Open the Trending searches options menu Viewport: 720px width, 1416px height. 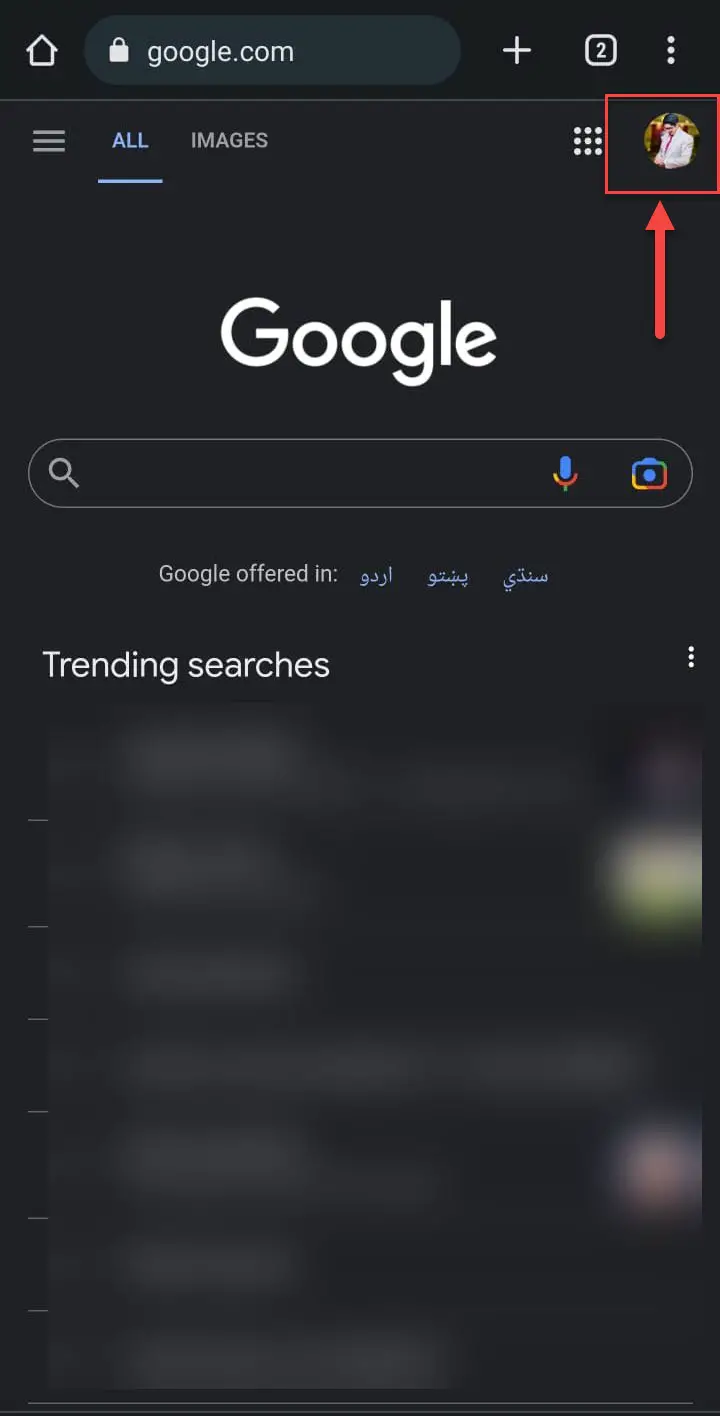[x=691, y=657]
